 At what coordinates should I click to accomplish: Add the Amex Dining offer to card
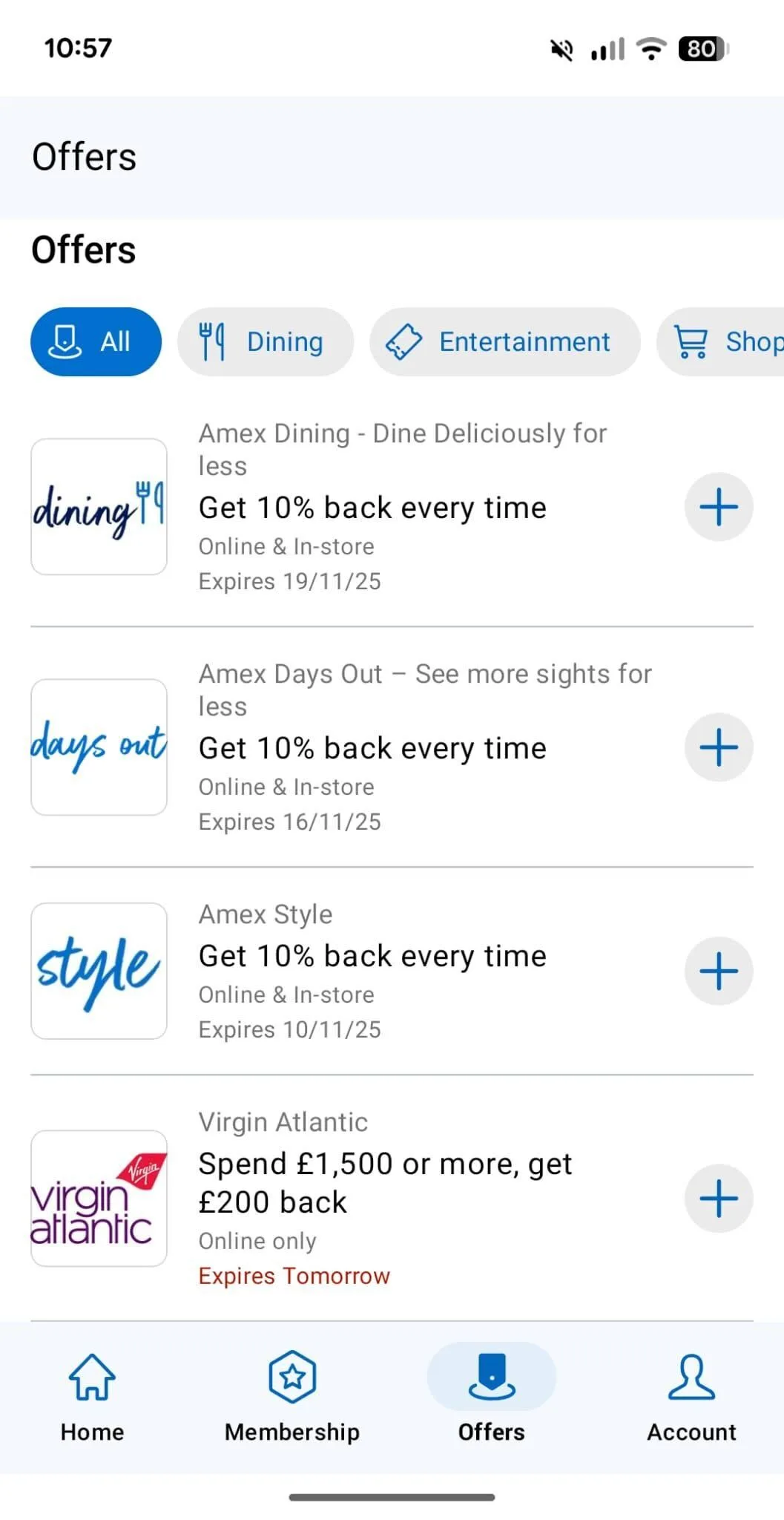click(718, 508)
